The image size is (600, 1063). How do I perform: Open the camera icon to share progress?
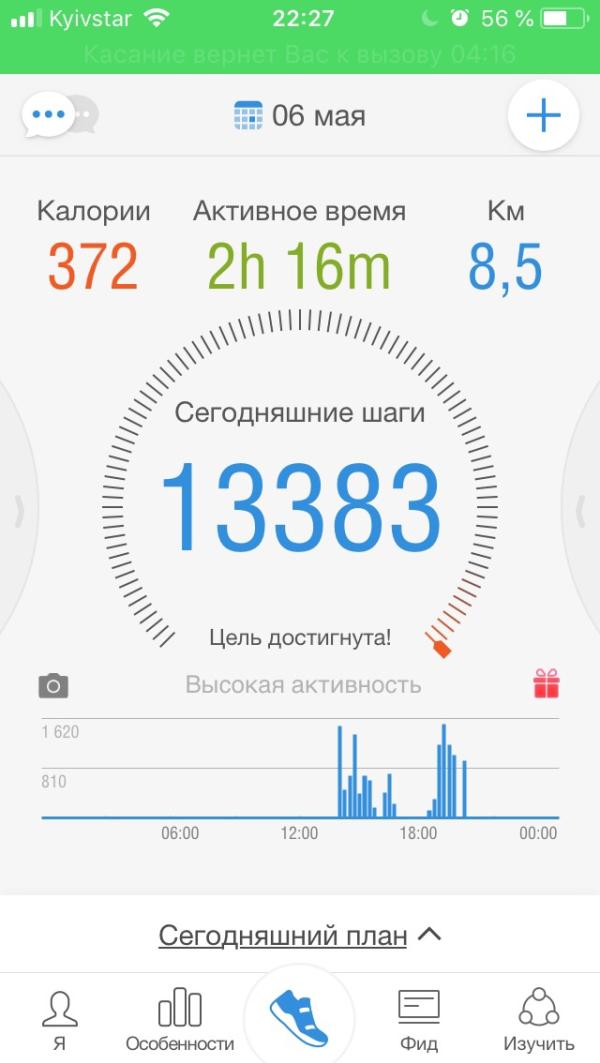(x=54, y=685)
